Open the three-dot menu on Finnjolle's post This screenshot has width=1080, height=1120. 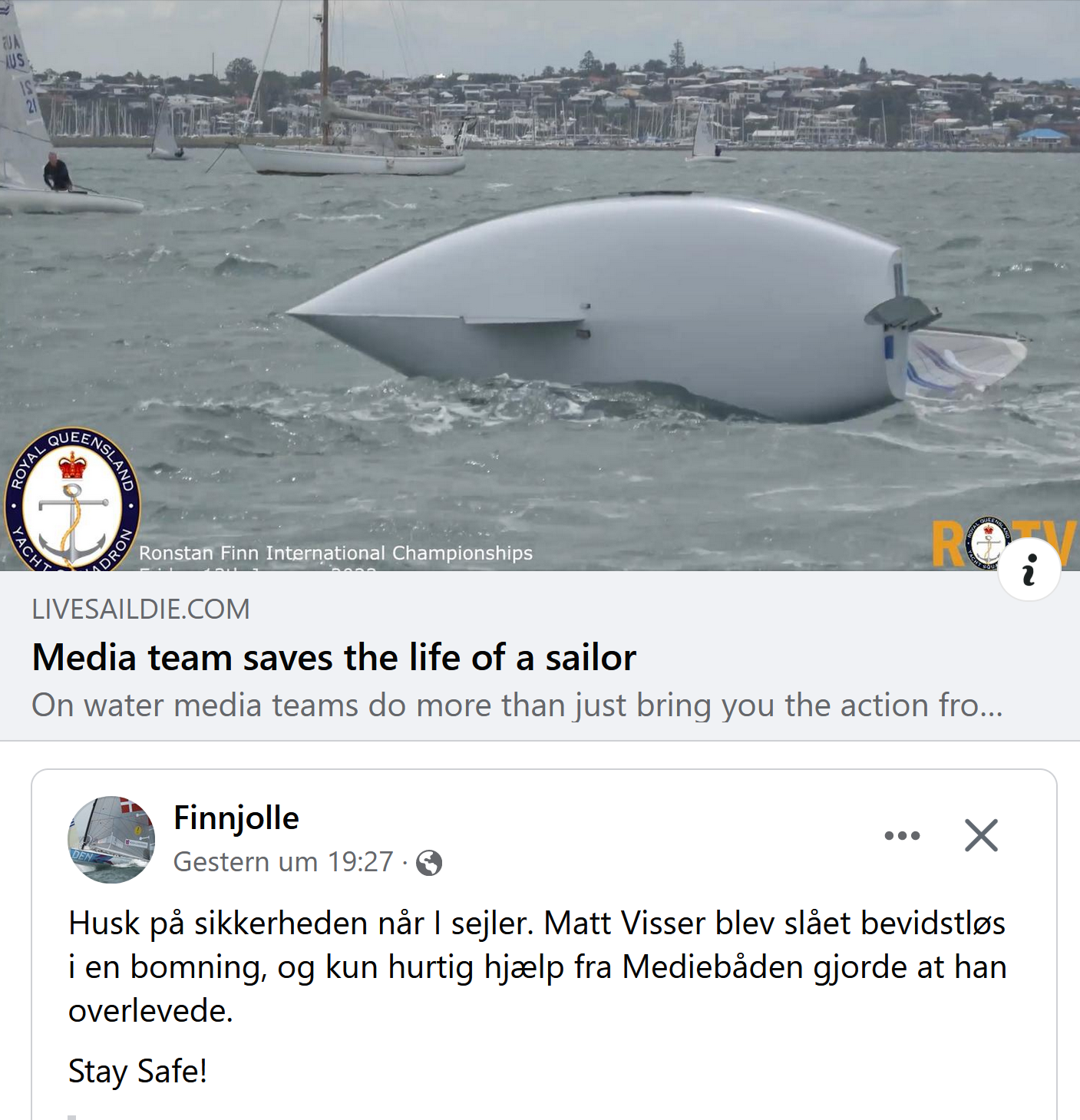coord(902,835)
